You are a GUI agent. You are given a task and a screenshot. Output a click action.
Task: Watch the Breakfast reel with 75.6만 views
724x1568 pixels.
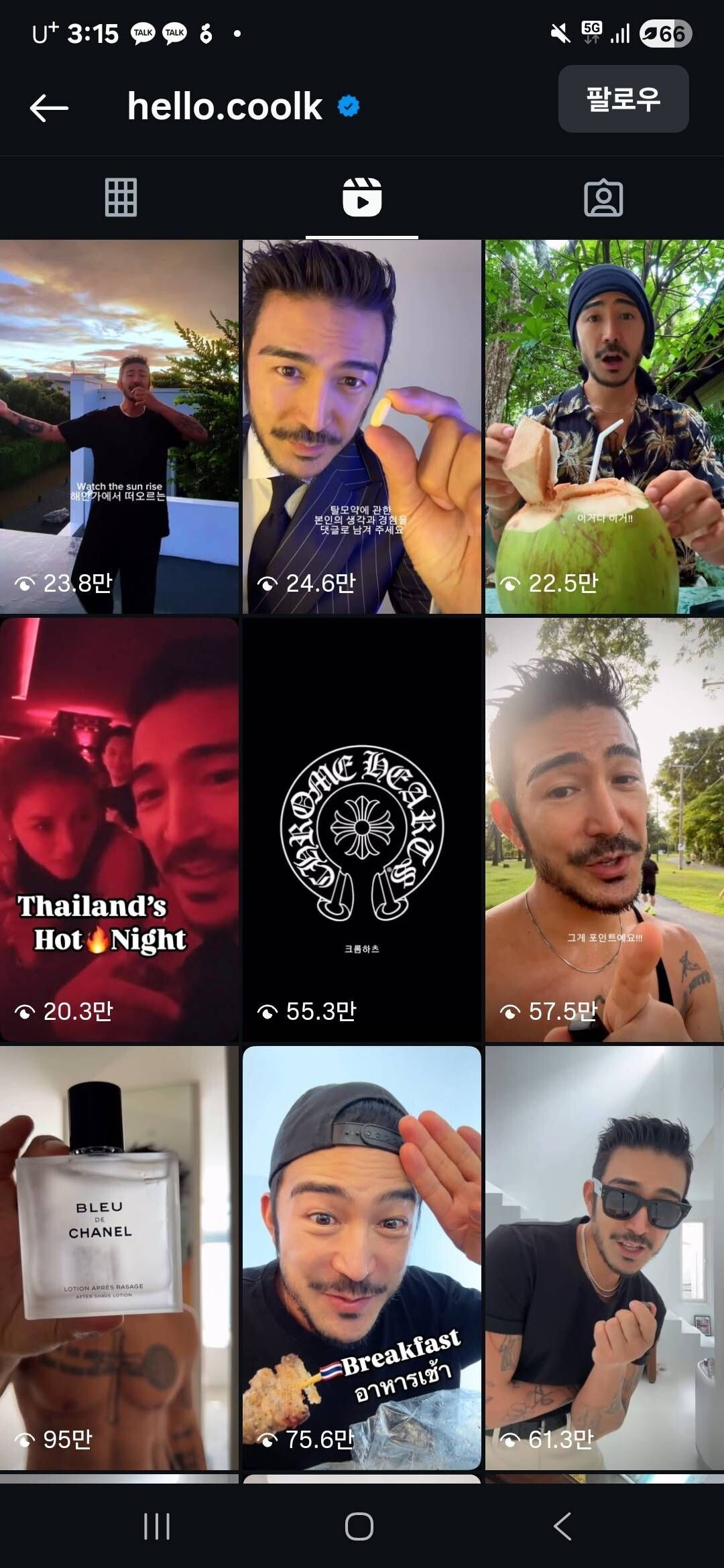[362, 1258]
